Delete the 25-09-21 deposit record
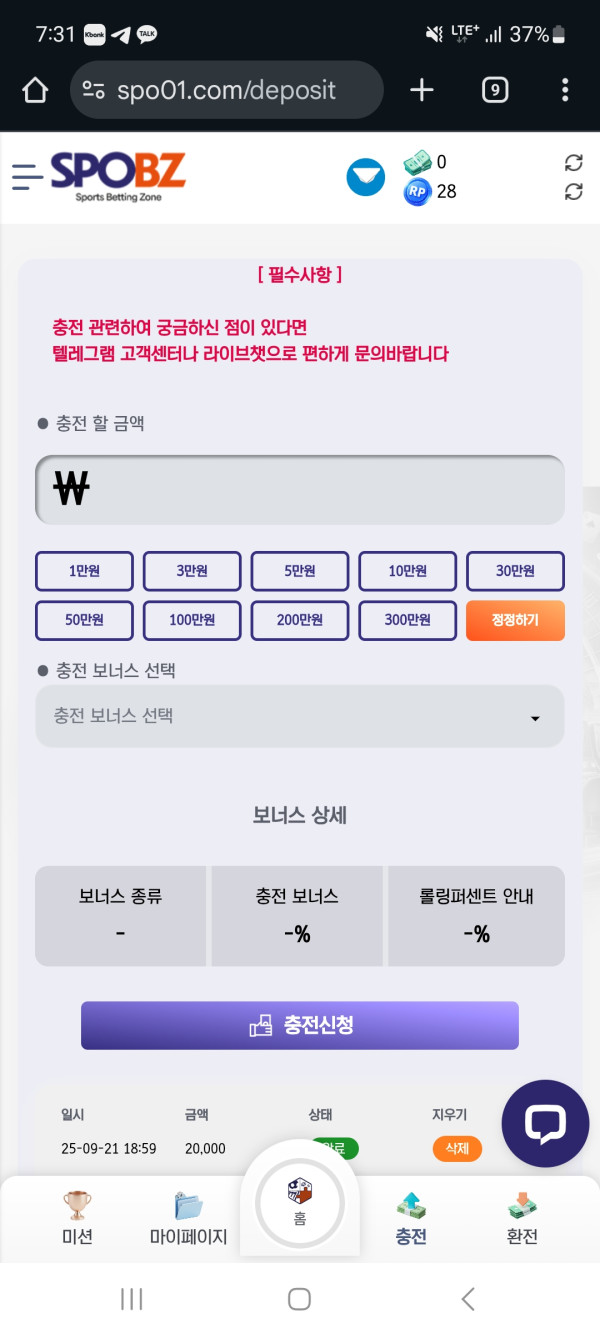Screen dimensions: 600x1333 [457, 1149]
